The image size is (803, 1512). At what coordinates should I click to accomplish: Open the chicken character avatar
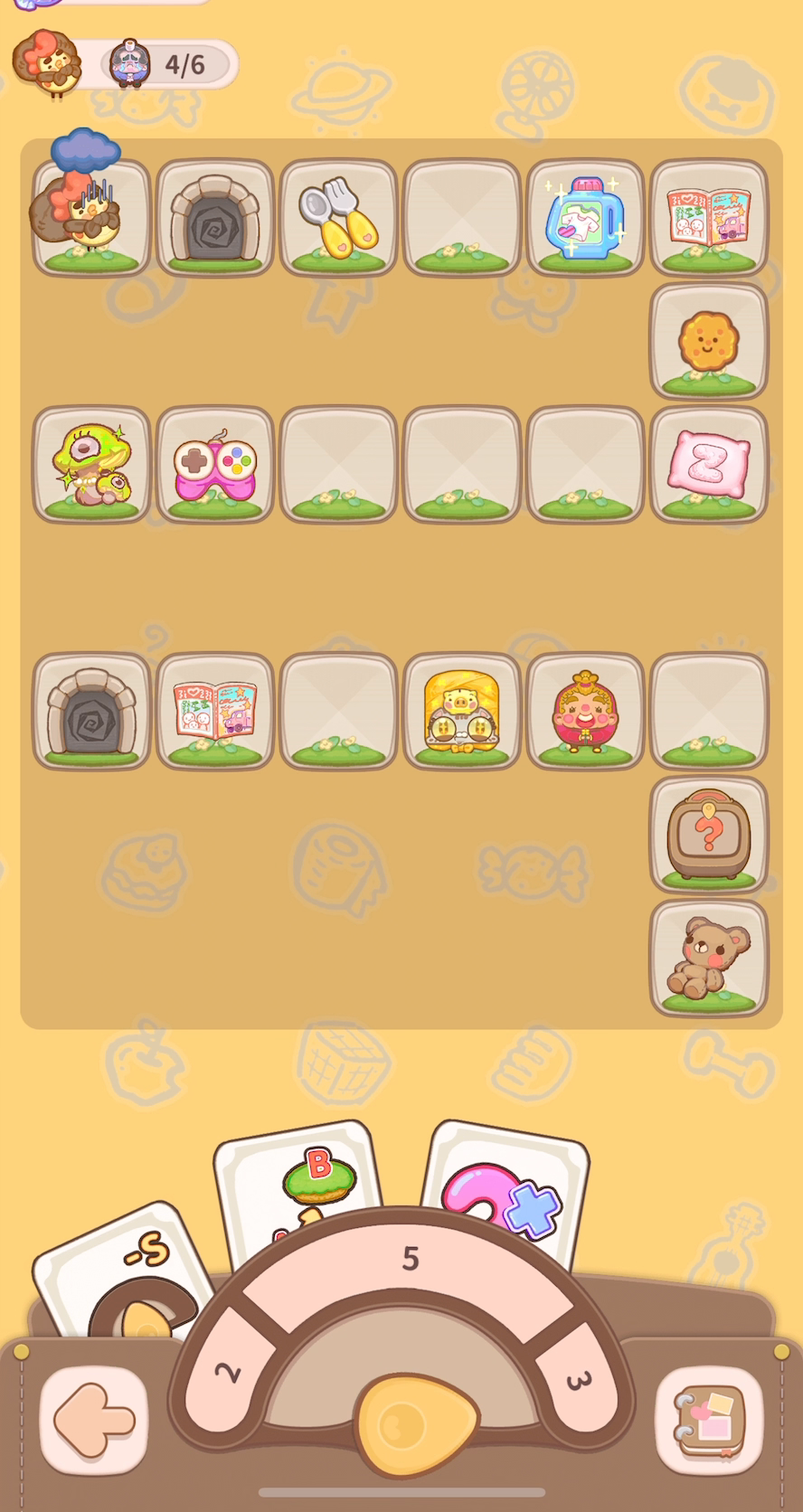pyautogui.click(x=47, y=63)
